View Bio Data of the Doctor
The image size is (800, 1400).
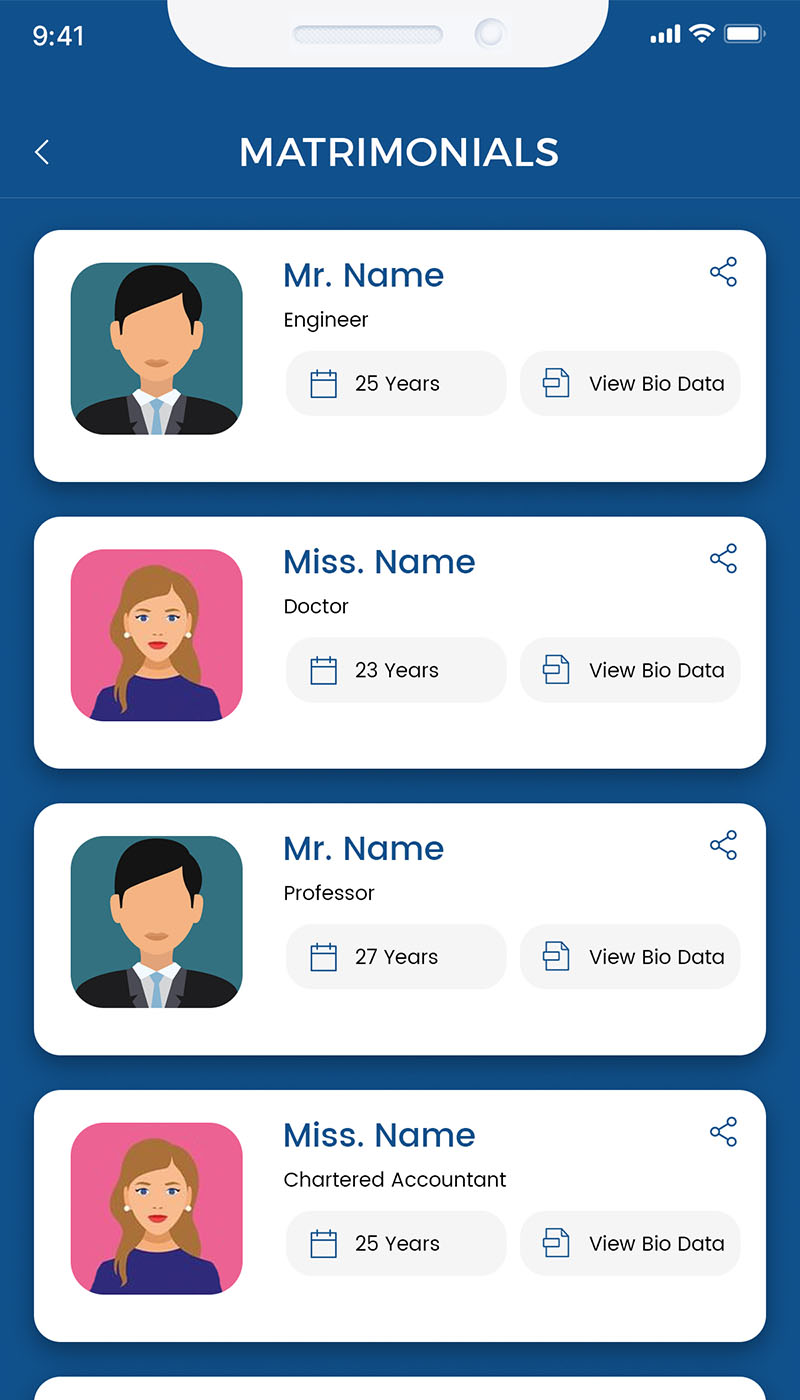pos(630,670)
